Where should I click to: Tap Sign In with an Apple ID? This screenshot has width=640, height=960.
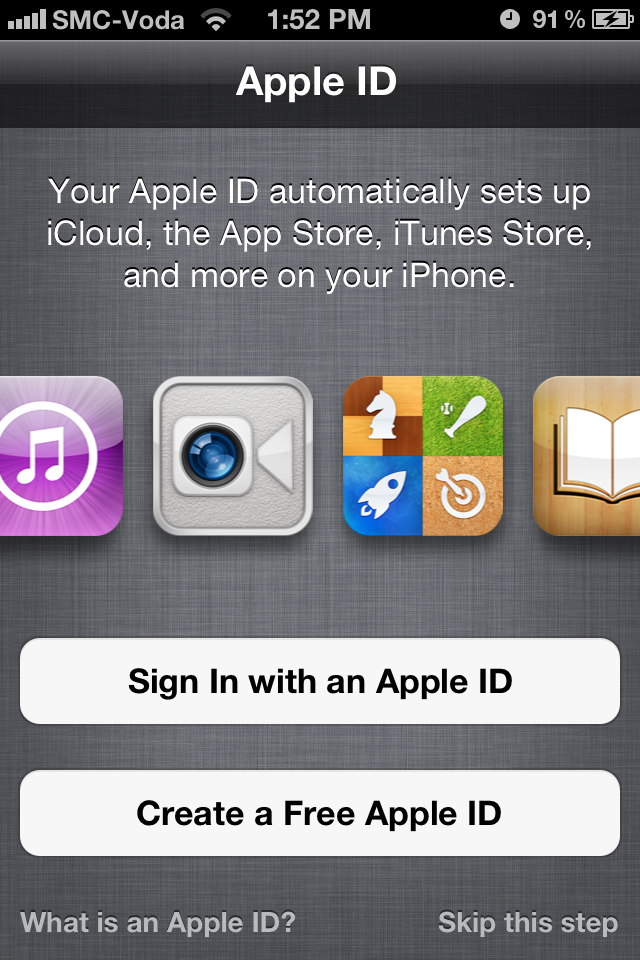(320, 682)
